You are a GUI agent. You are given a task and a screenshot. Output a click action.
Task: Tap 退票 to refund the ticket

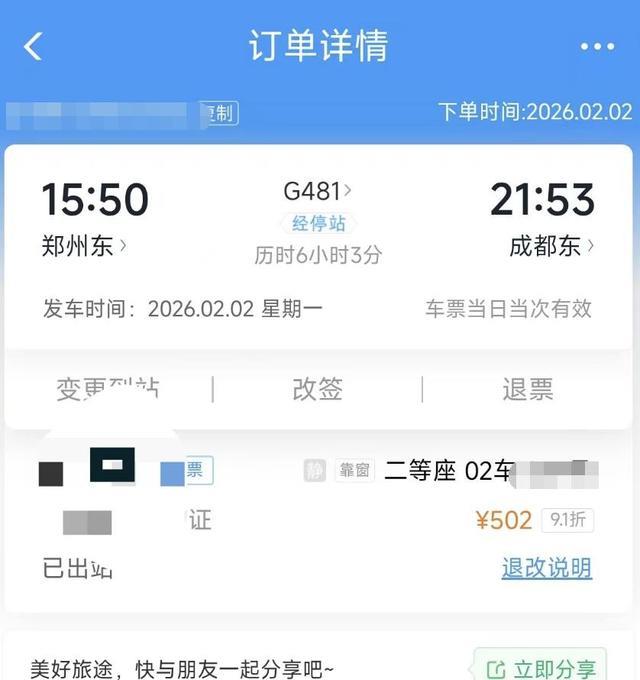click(x=527, y=389)
